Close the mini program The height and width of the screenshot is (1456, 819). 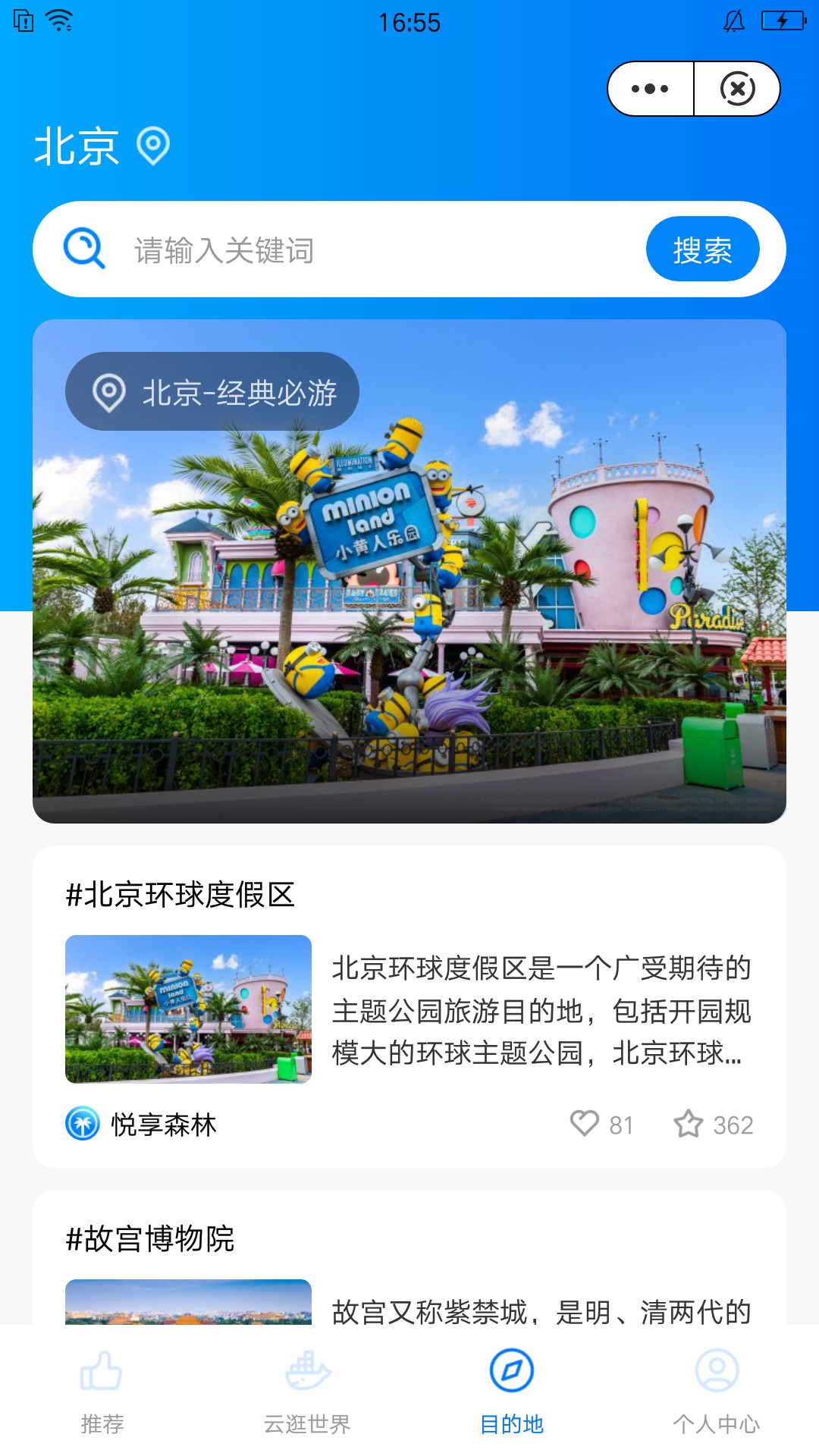737,89
